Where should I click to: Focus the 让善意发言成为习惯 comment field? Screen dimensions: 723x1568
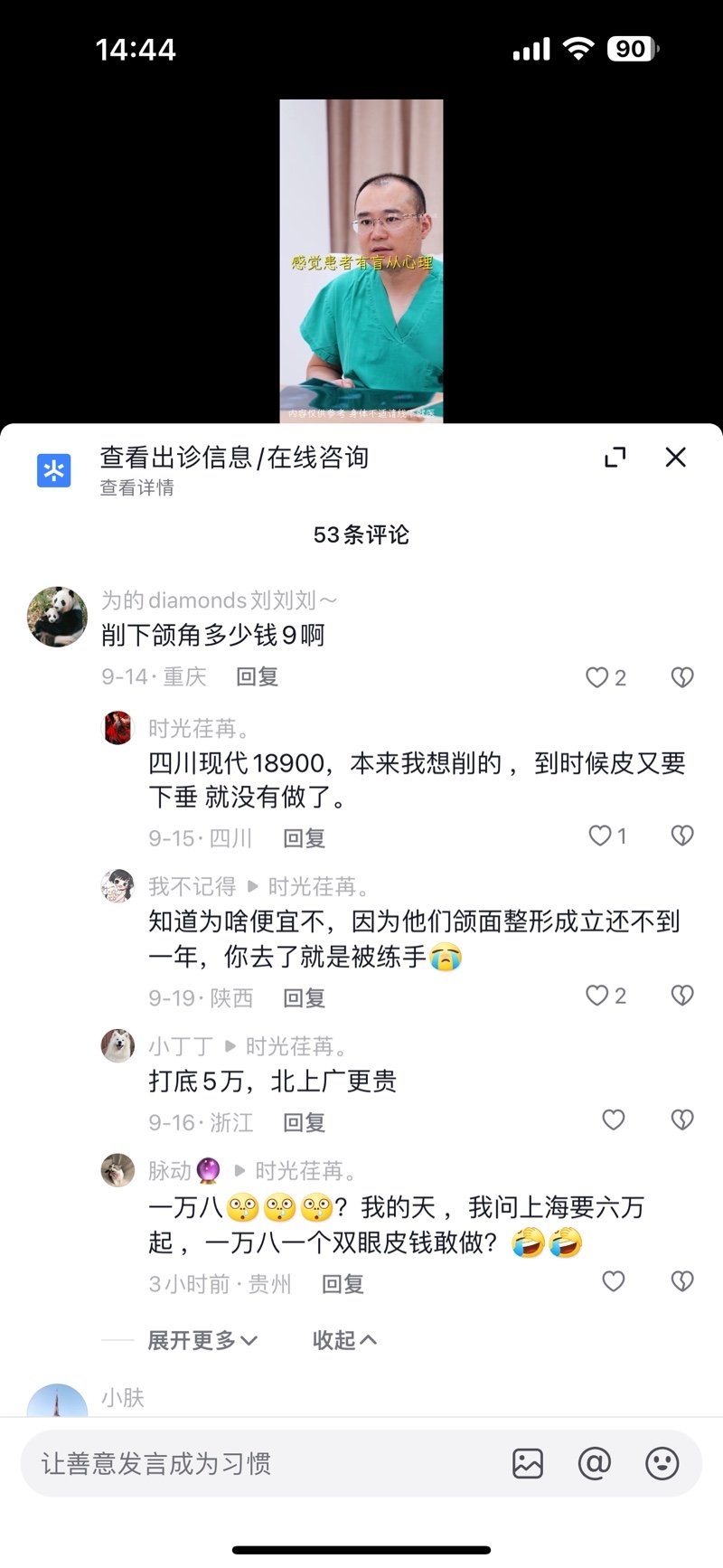[x=262, y=1463]
